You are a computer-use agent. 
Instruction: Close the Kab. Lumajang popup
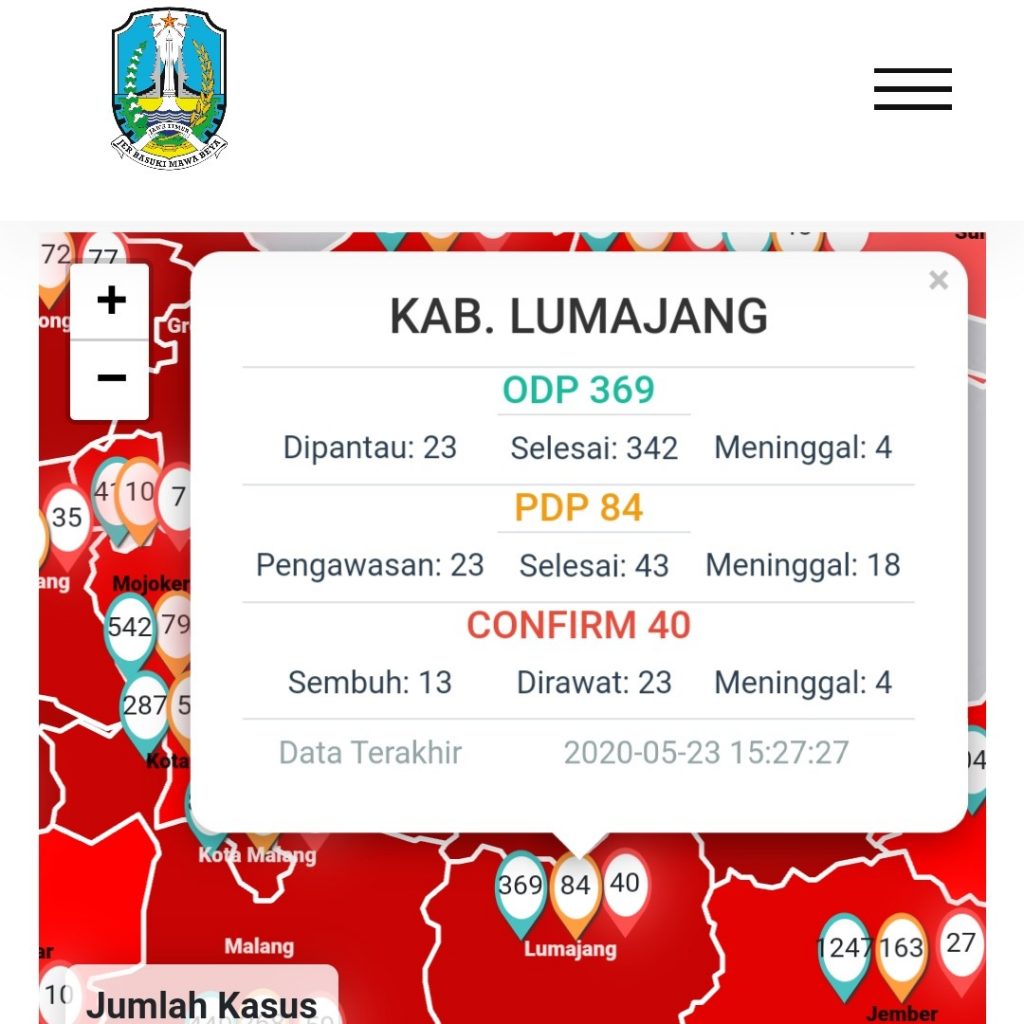(937, 281)
